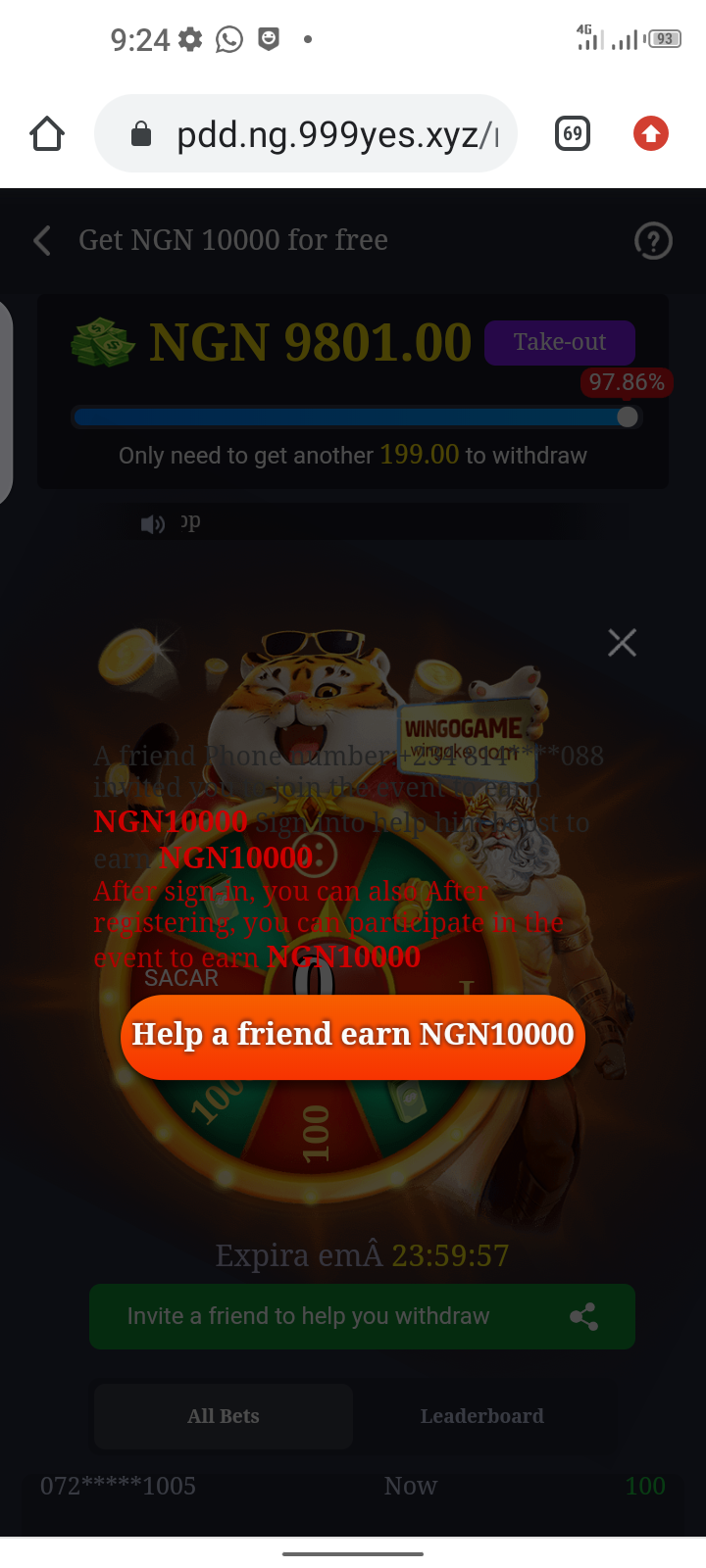Tap Help a friend earn NGN10000

pos(353,1036)
